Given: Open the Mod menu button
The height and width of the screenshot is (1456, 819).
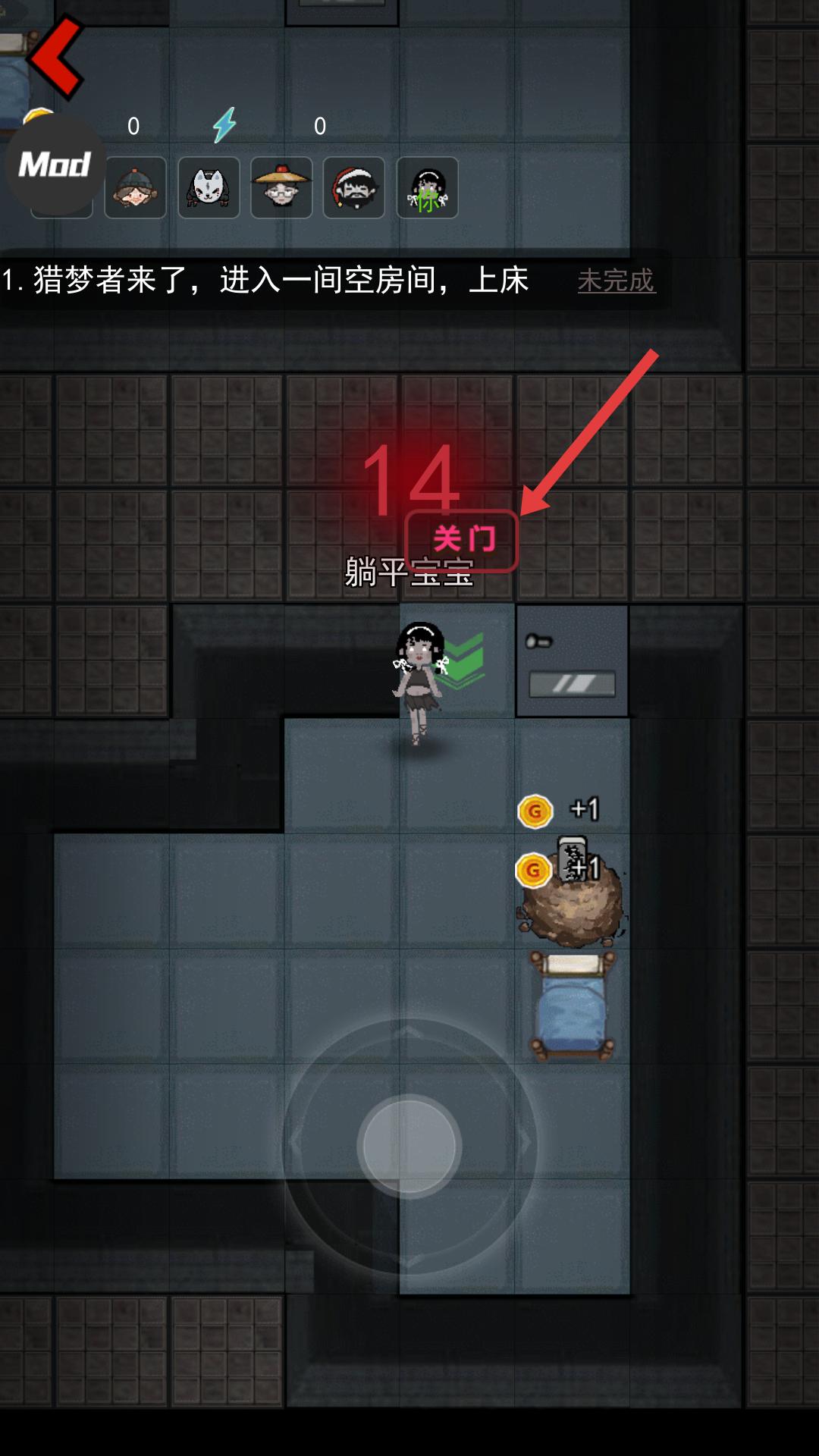Looking at the screenshot, I should point(55,165).
